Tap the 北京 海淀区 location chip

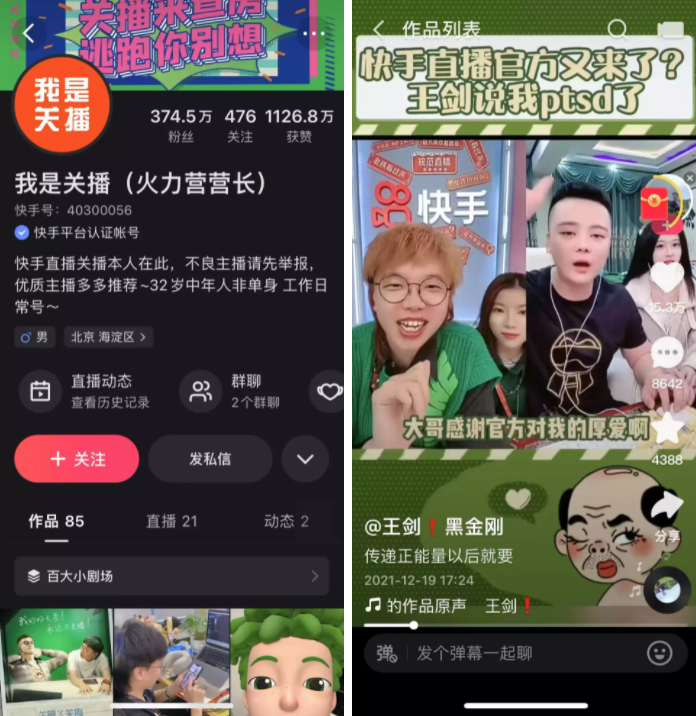point(108,337)
